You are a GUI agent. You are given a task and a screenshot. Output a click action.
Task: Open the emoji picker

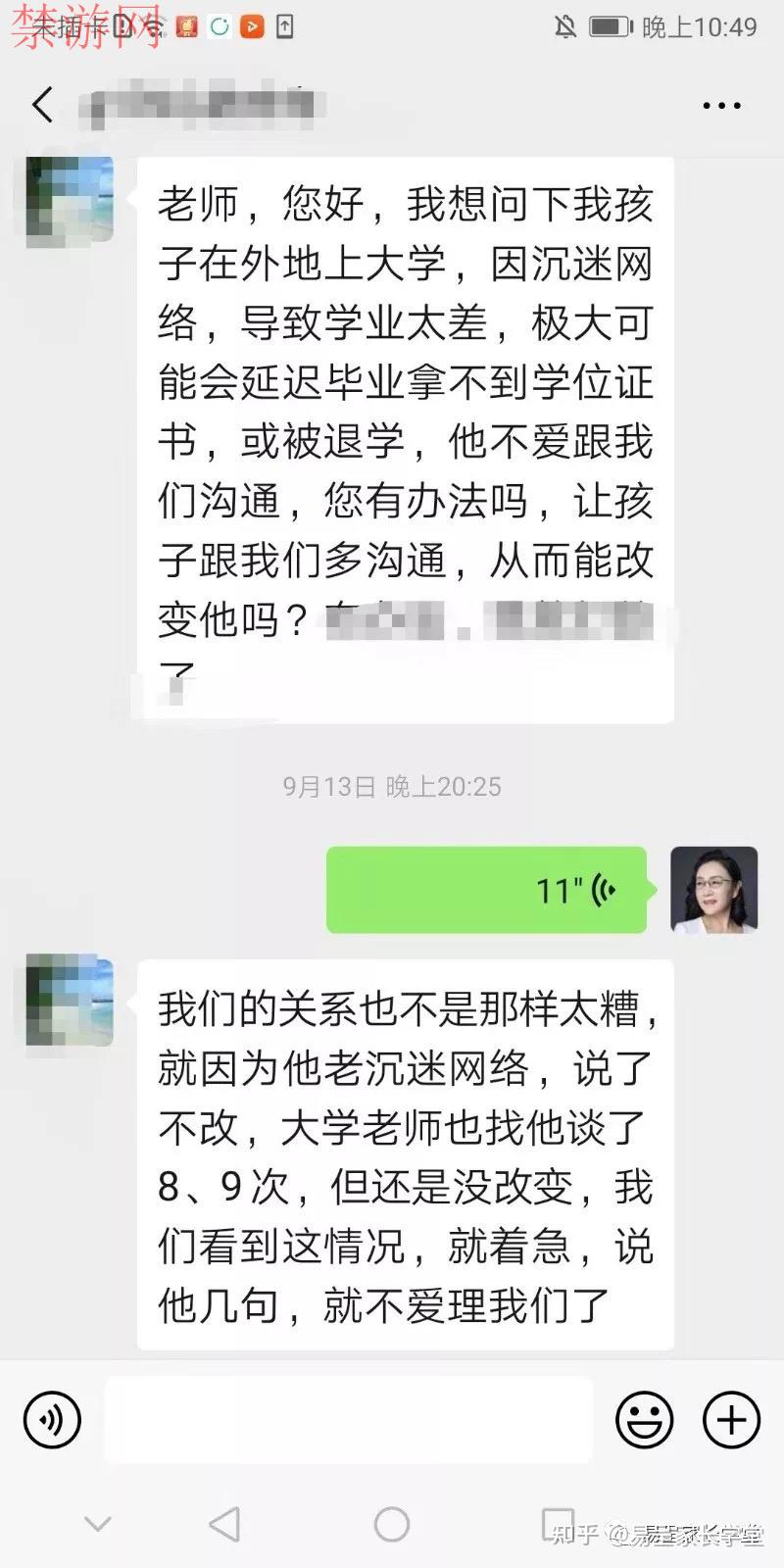point(644,1419)
